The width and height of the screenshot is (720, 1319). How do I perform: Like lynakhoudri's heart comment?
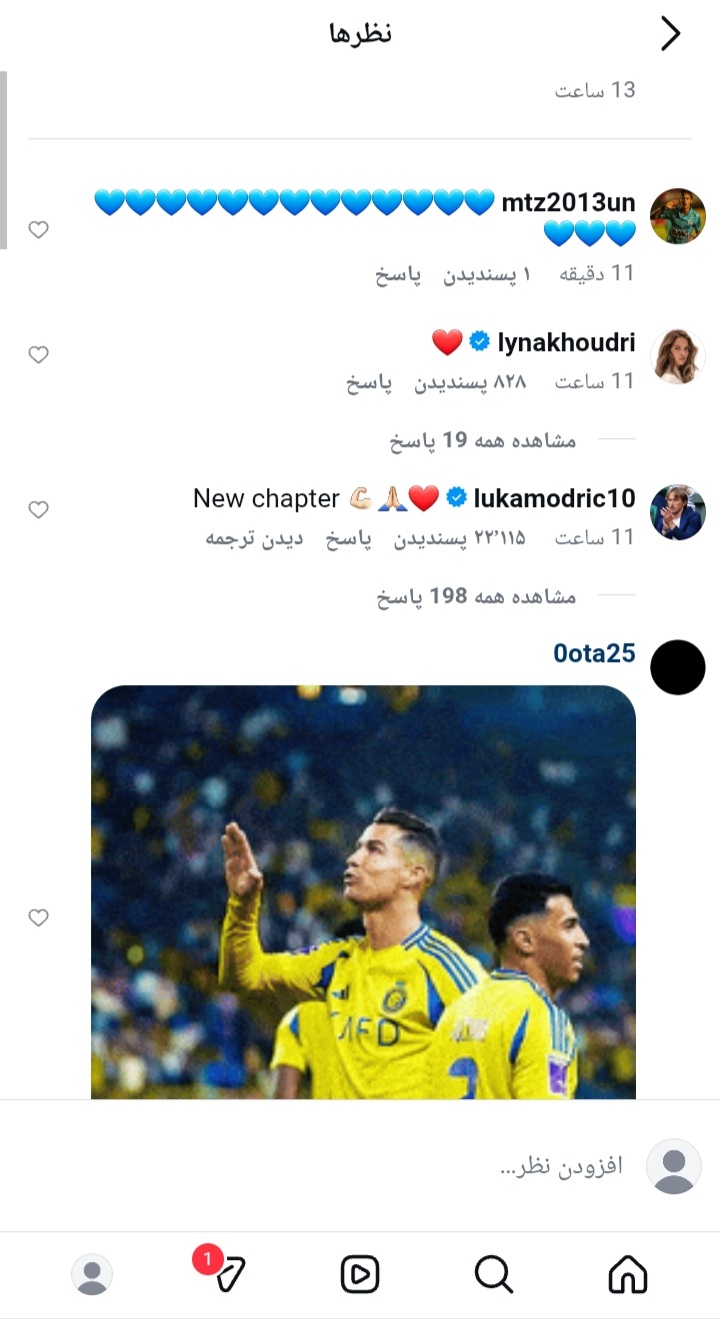[38, 355]
